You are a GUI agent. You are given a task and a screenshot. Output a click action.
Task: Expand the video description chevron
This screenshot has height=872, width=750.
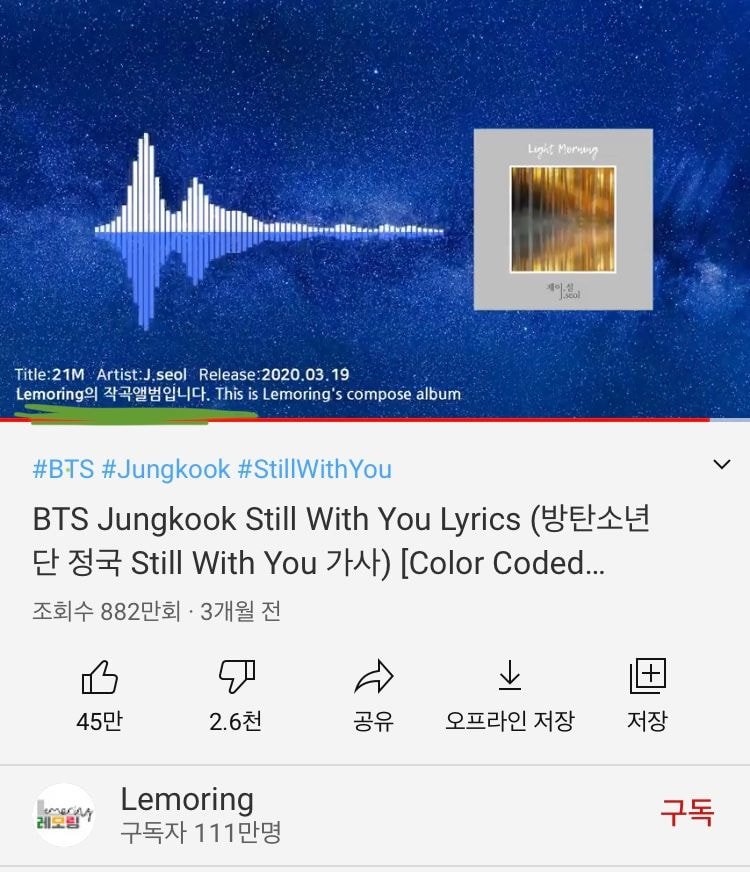721,465
